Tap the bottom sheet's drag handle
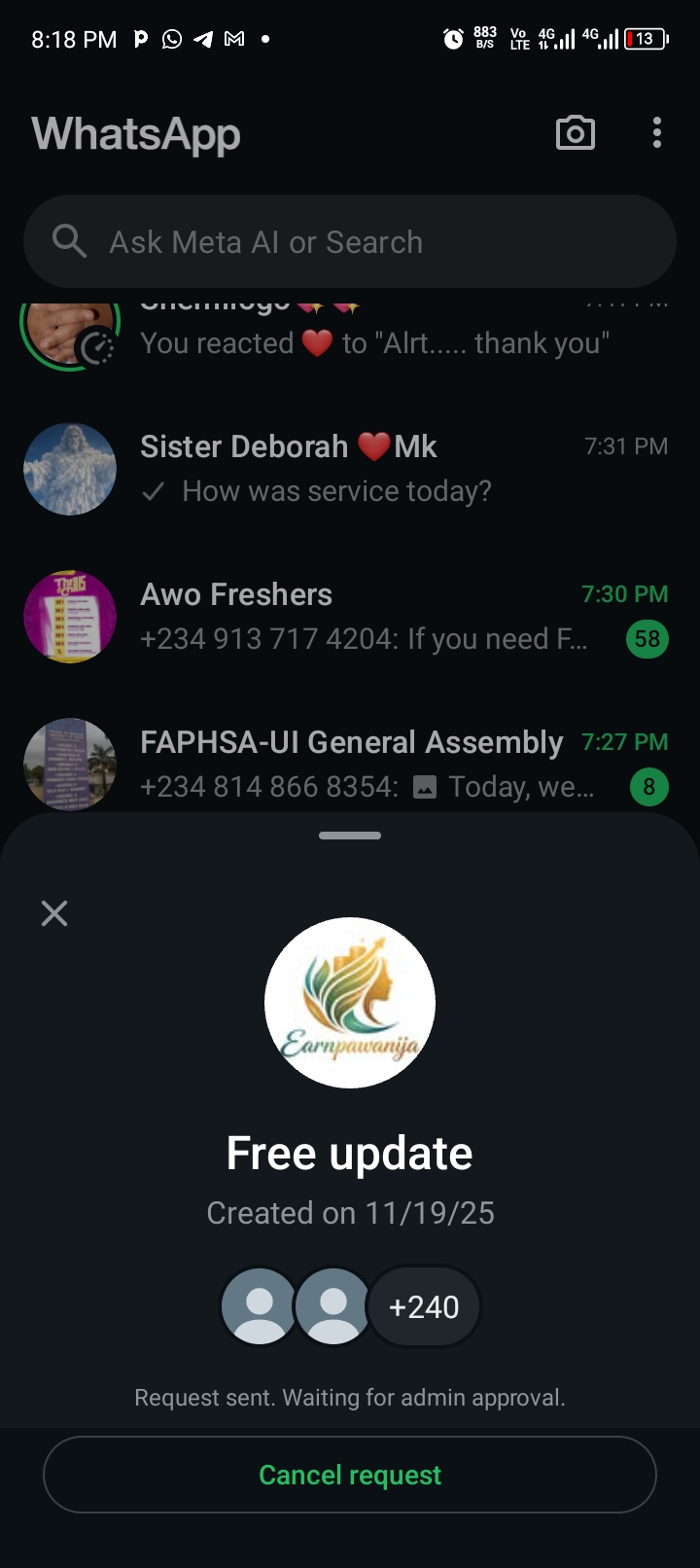700x1568 pixels. (x=350, y=836)
